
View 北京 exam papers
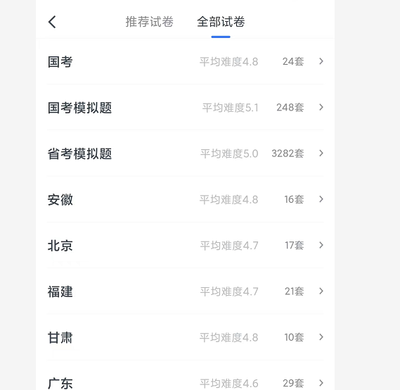[185, 246]
